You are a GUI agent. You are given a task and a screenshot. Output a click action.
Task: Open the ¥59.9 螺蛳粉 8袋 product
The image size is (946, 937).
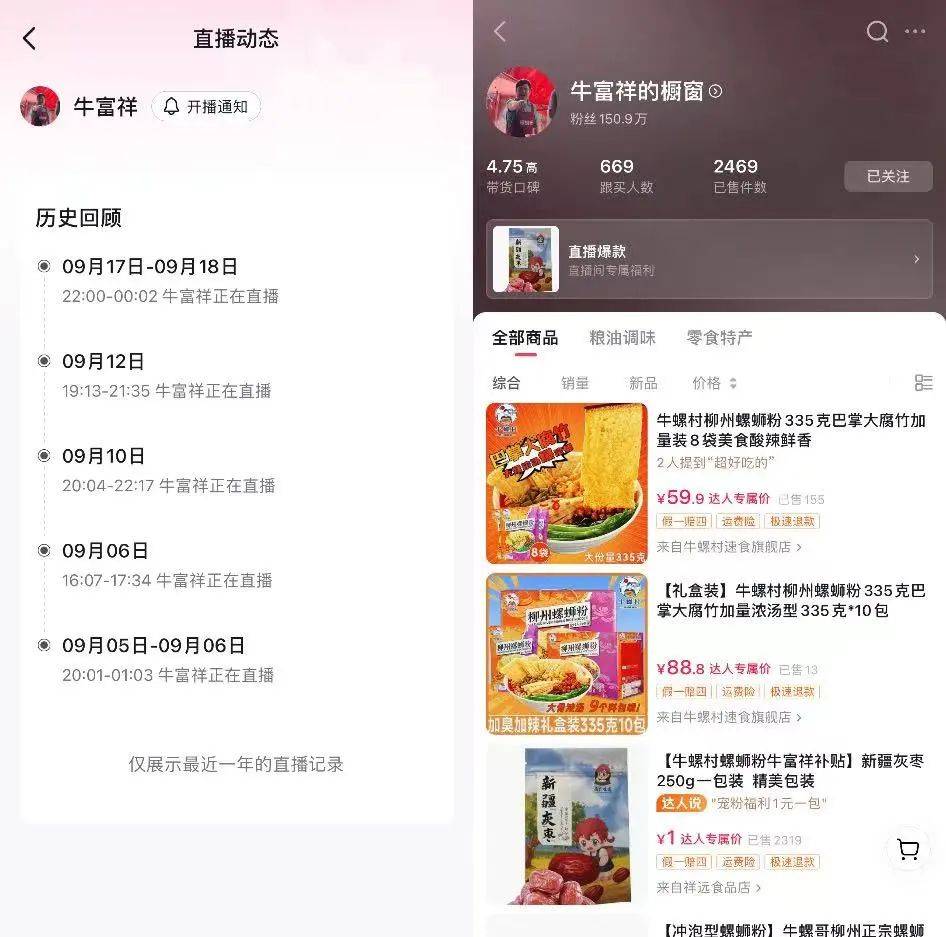[790, 431]
